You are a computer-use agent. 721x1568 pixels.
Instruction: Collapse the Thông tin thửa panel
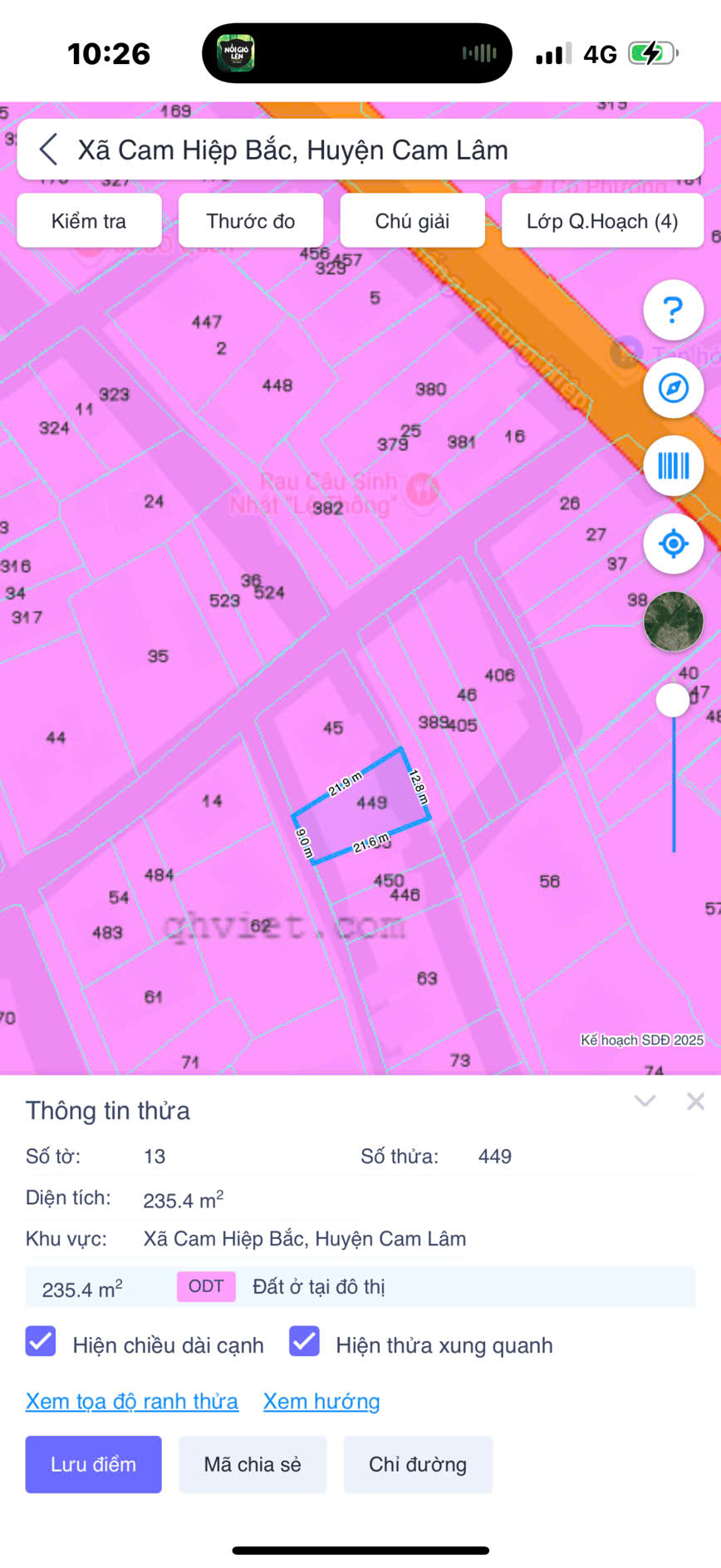click(645, 1101)
